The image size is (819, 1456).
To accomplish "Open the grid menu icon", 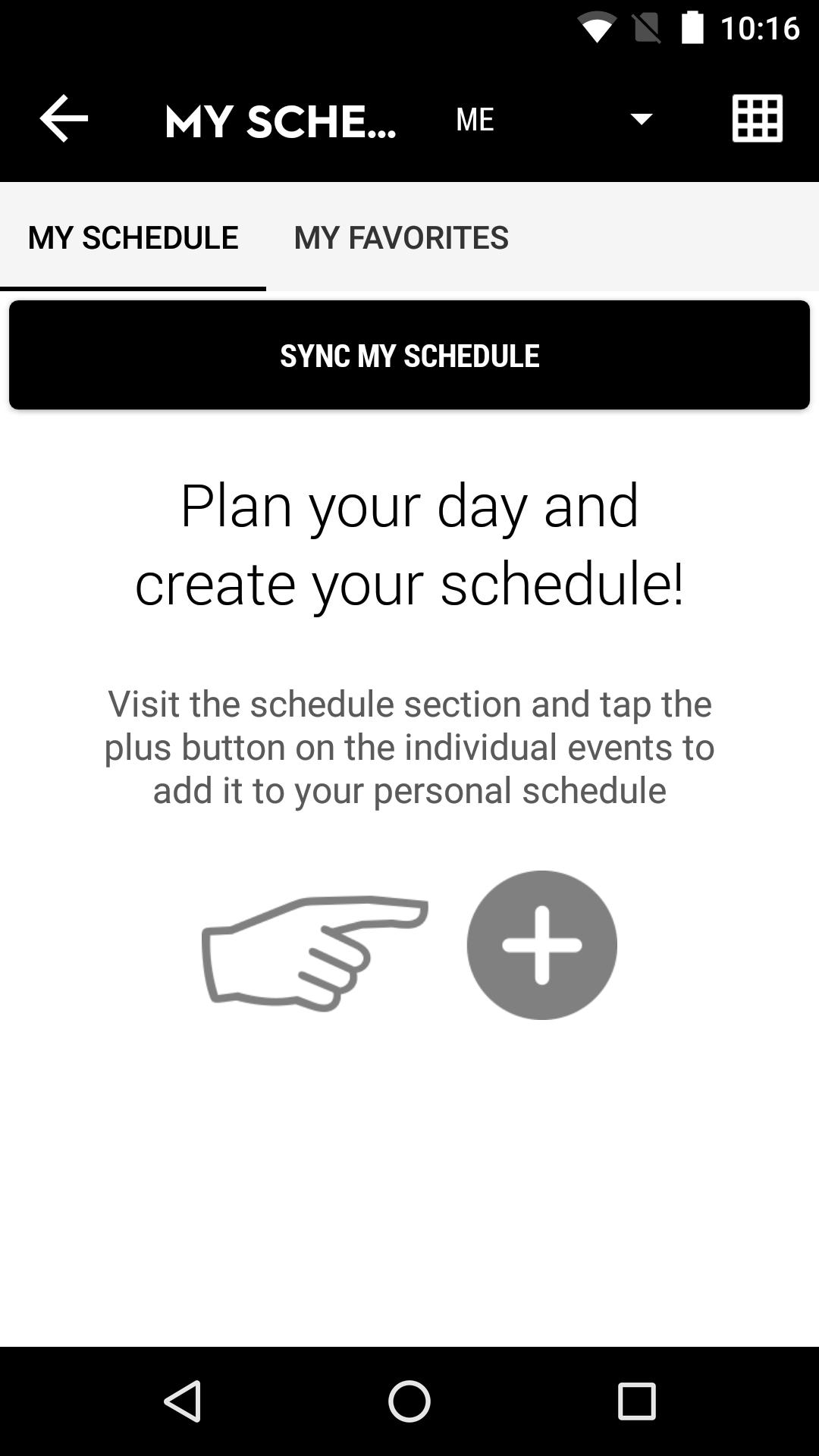I will click(x=756, y=119).
